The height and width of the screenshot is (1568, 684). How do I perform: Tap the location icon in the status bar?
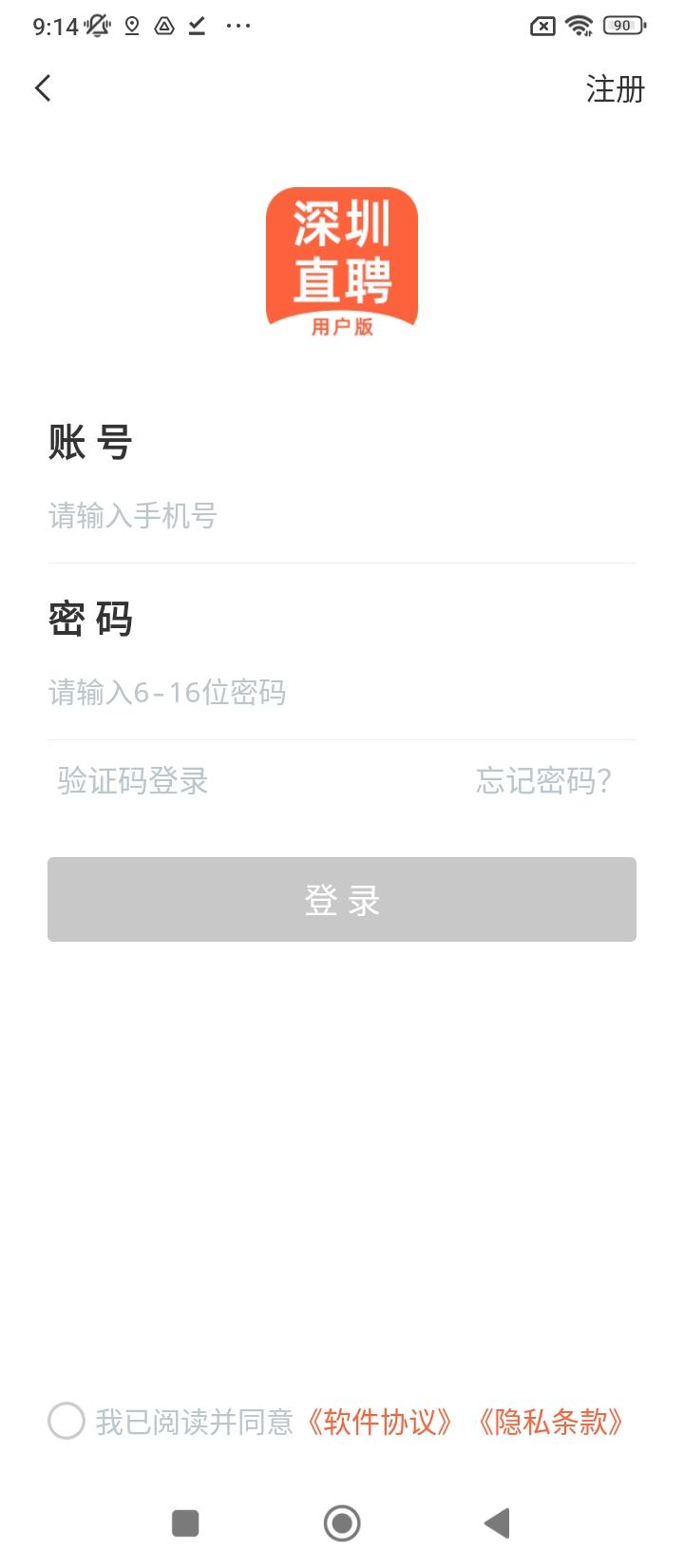(130, 26)
